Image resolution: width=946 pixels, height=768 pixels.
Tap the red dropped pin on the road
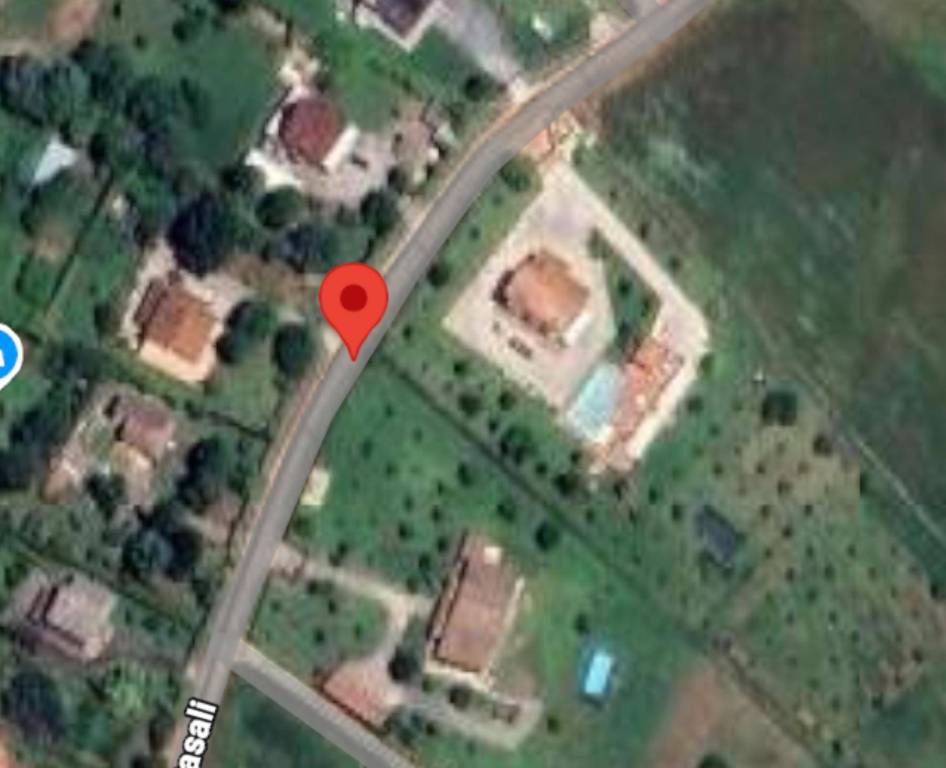click(353, 300)
